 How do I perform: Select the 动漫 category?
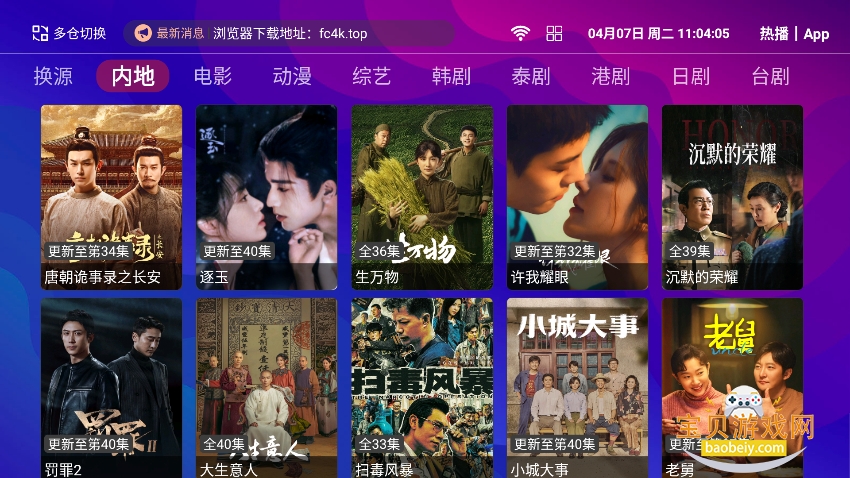[x=292, y=76]
